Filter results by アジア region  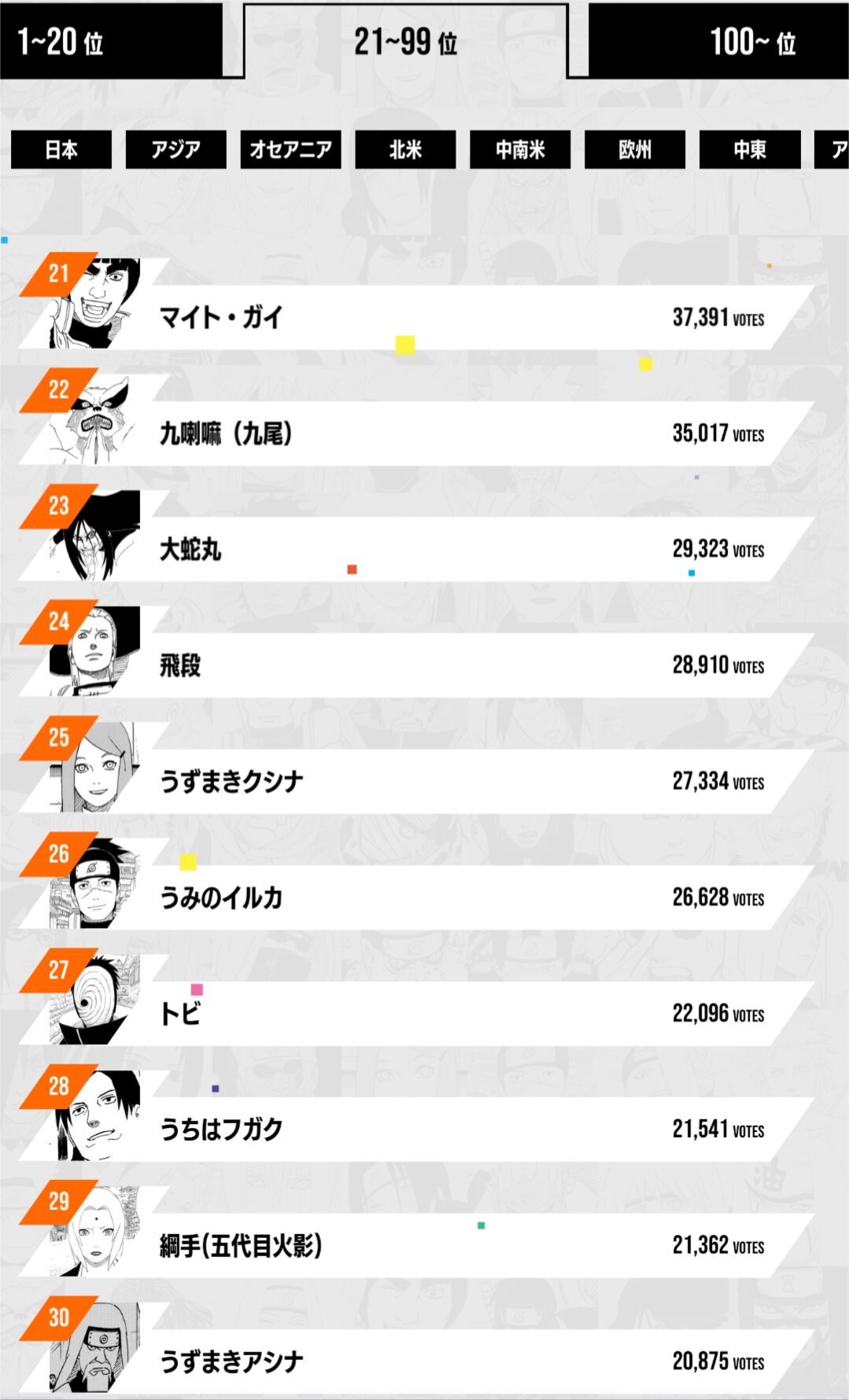176,149
